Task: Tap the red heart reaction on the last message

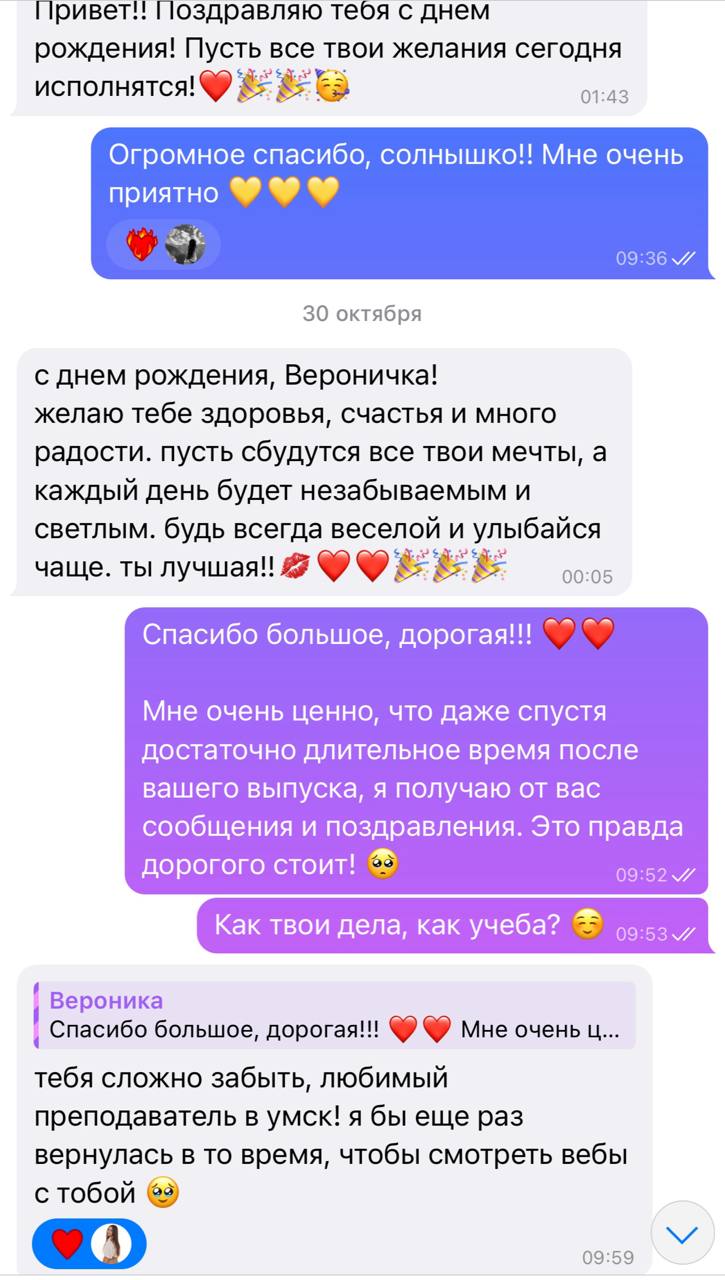Action: [x=68, y=1244]
